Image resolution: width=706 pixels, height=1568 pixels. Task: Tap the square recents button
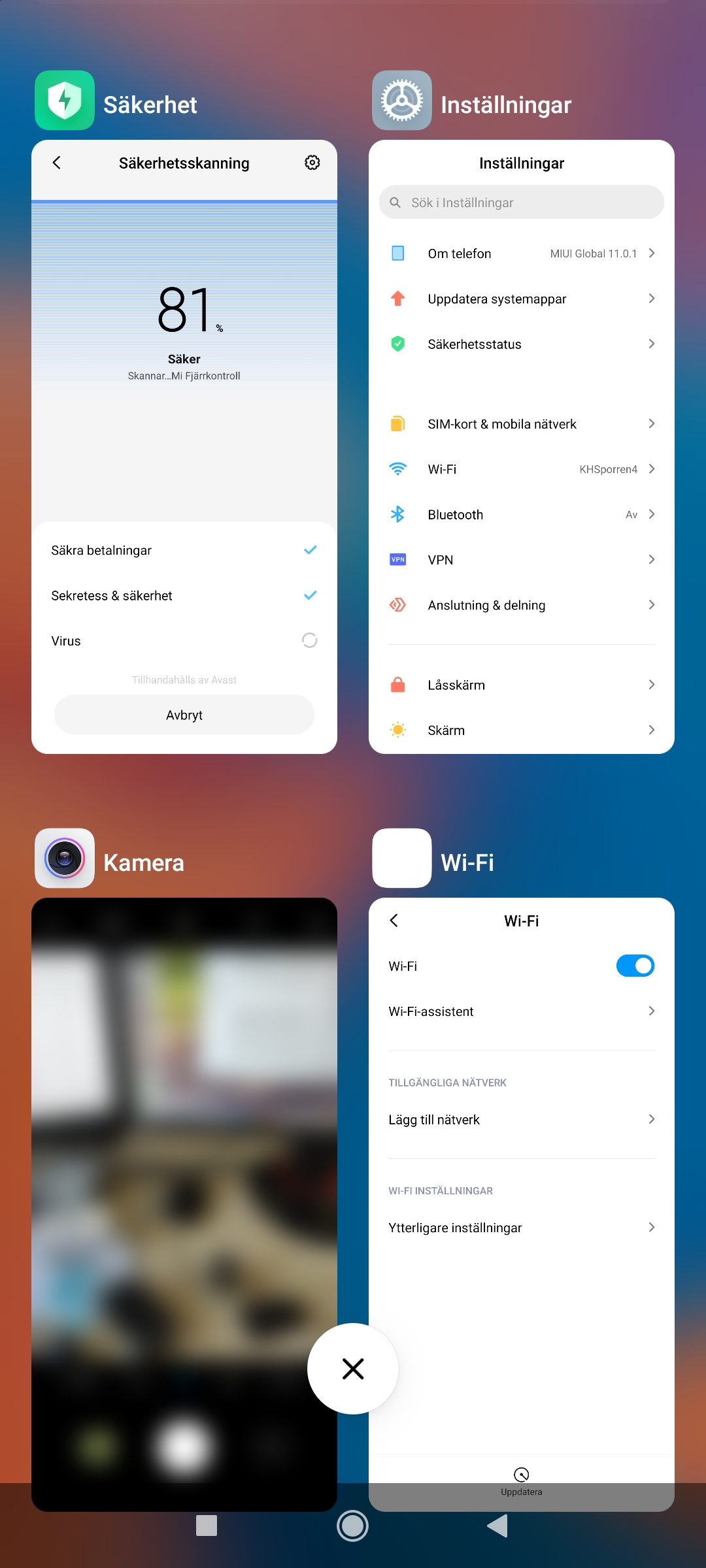point(207,1526)
